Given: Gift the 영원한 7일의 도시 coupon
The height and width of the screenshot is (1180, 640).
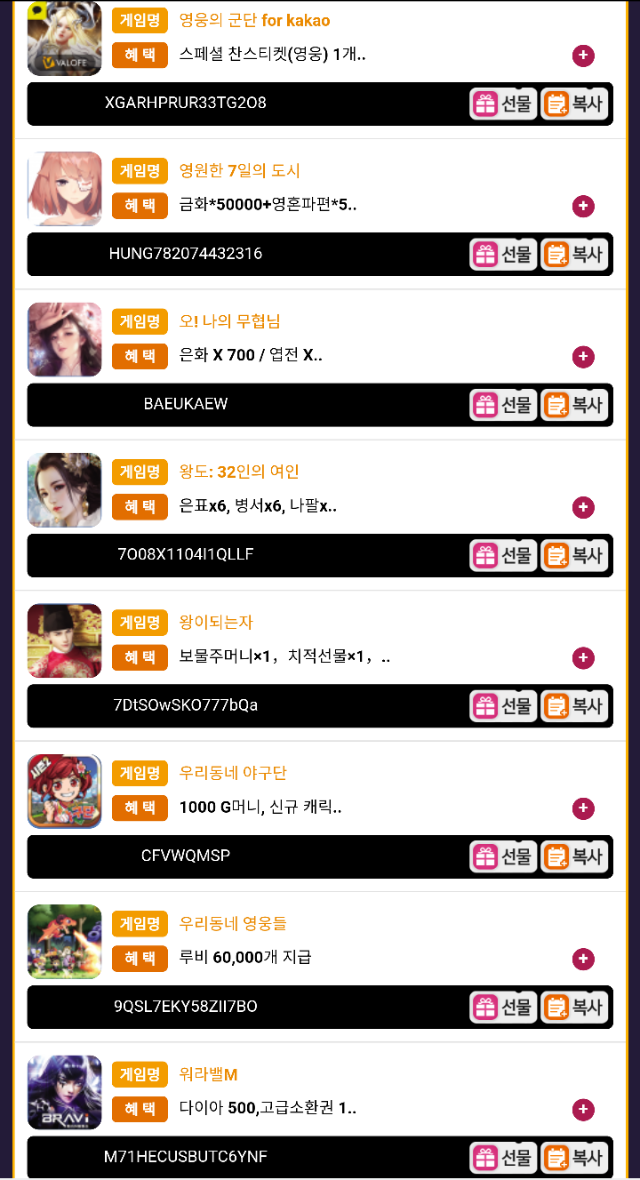Looking at the screenshot, I should 503,254.
